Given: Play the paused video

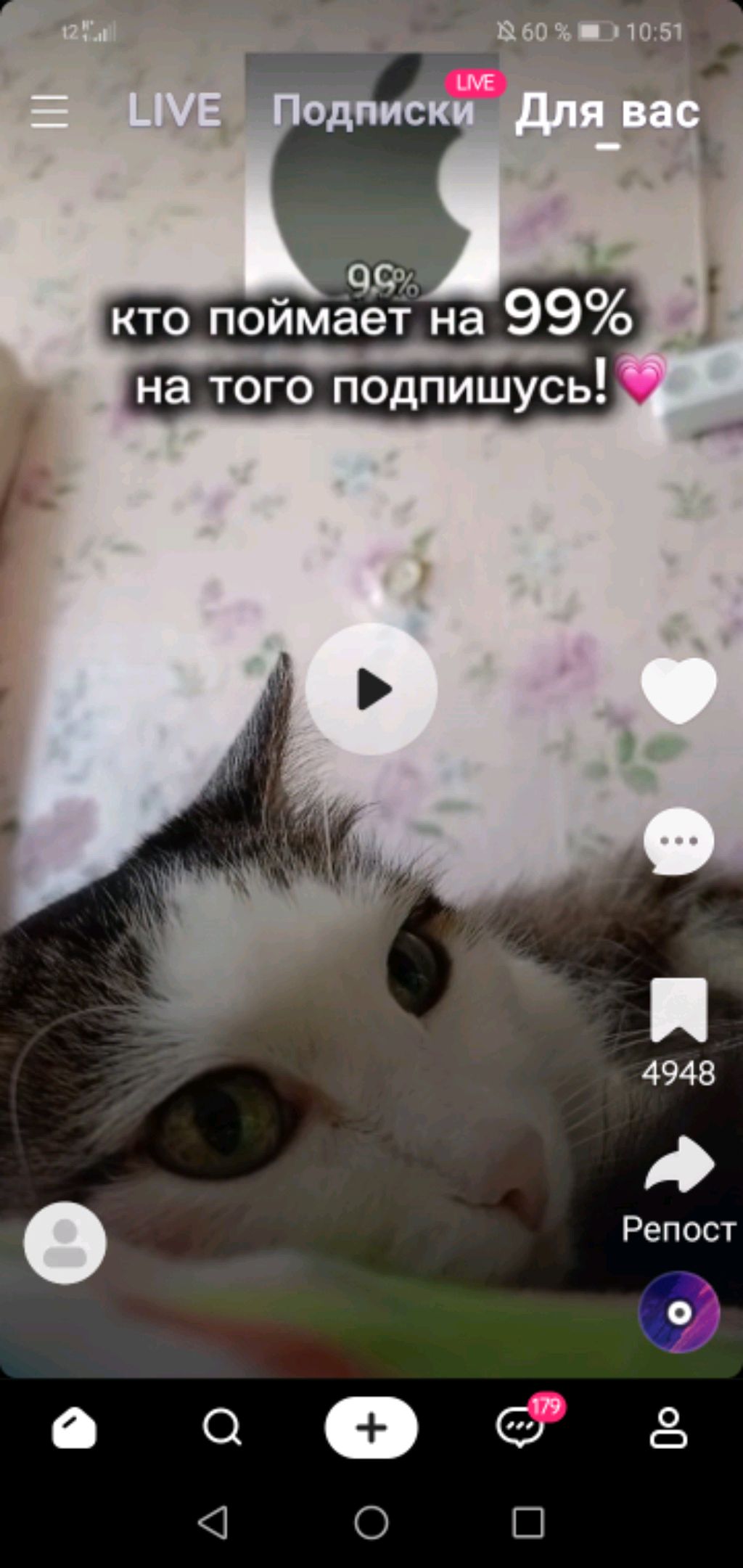Looking at the screenshot, I should point(371,689).
